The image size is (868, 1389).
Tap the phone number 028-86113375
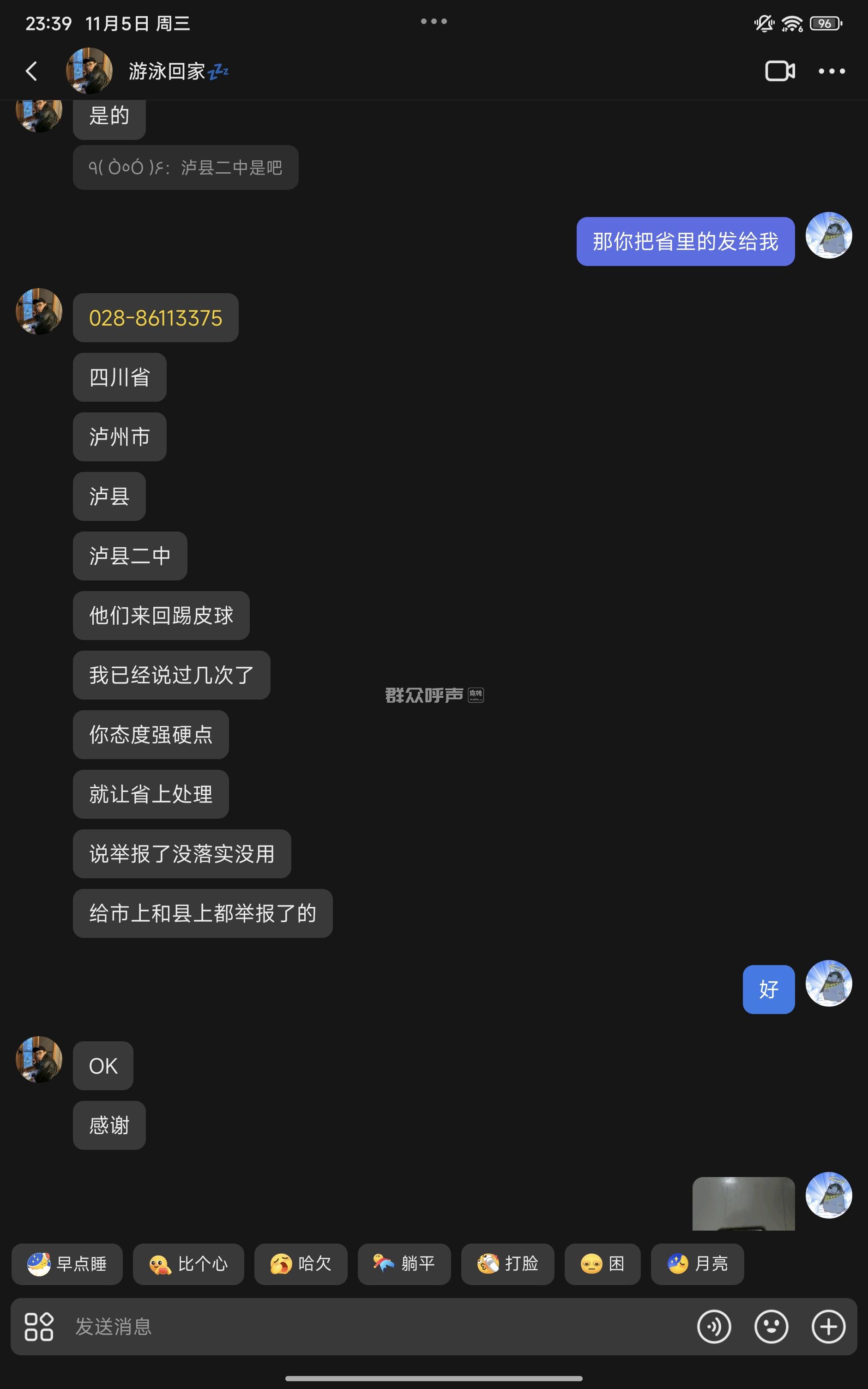coord(155,318)
